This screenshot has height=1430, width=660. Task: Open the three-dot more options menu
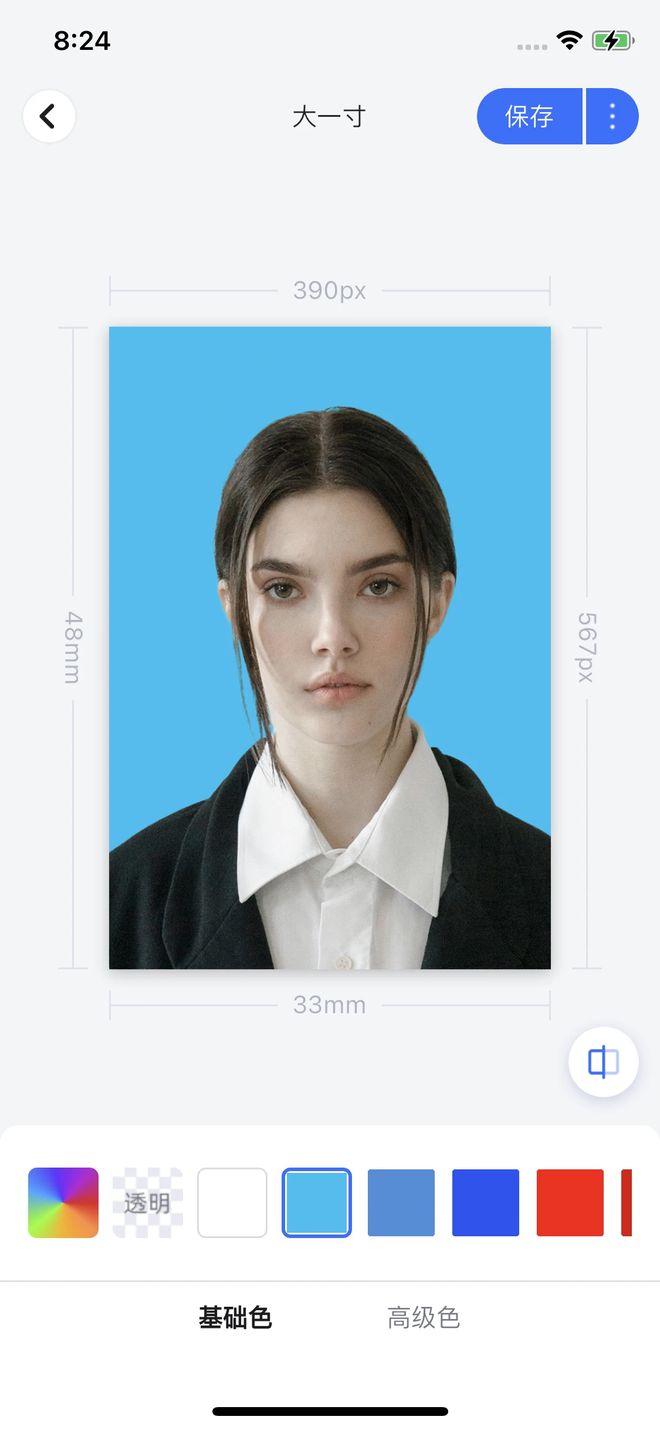click(x=612, y=116)
